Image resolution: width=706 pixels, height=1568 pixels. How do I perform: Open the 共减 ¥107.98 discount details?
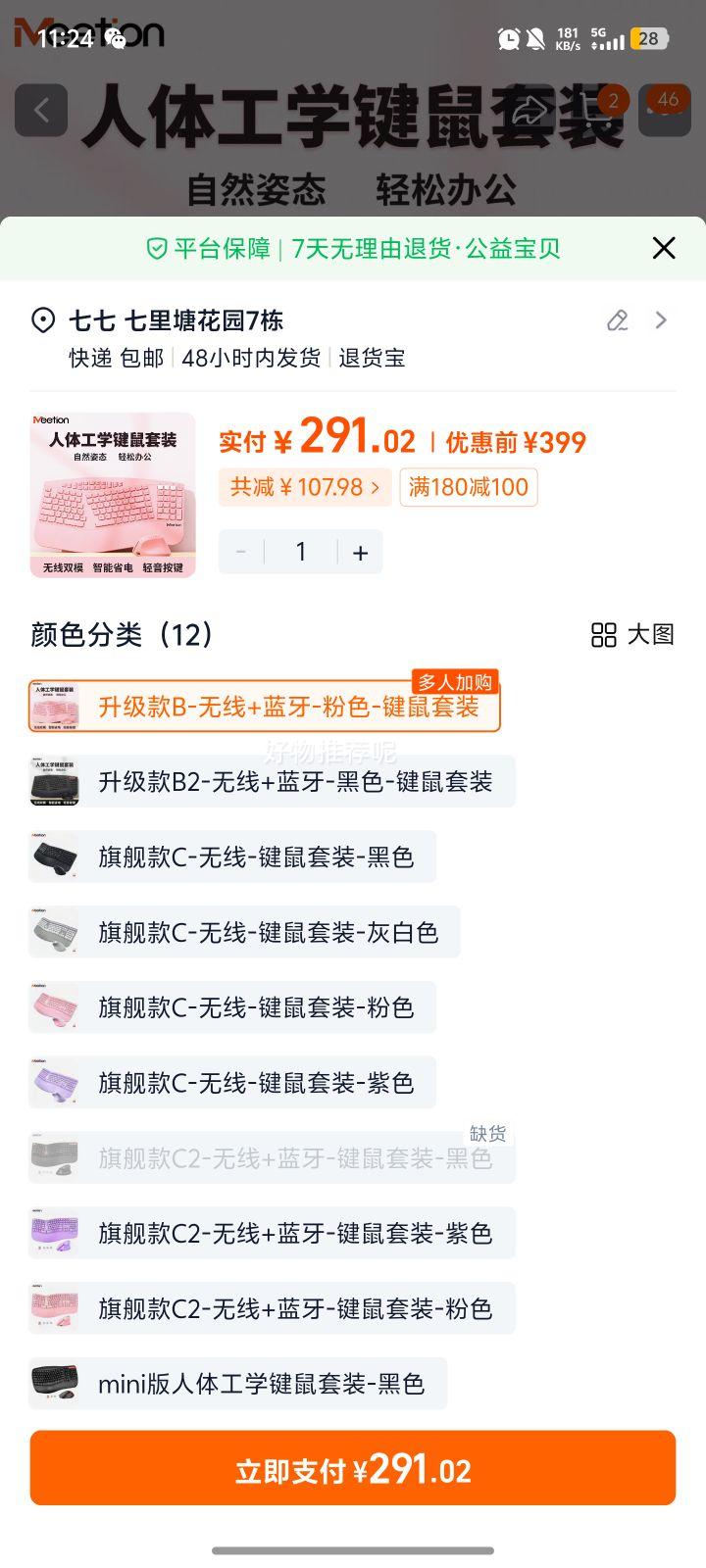pyautogui.click(x=305, y=487)
